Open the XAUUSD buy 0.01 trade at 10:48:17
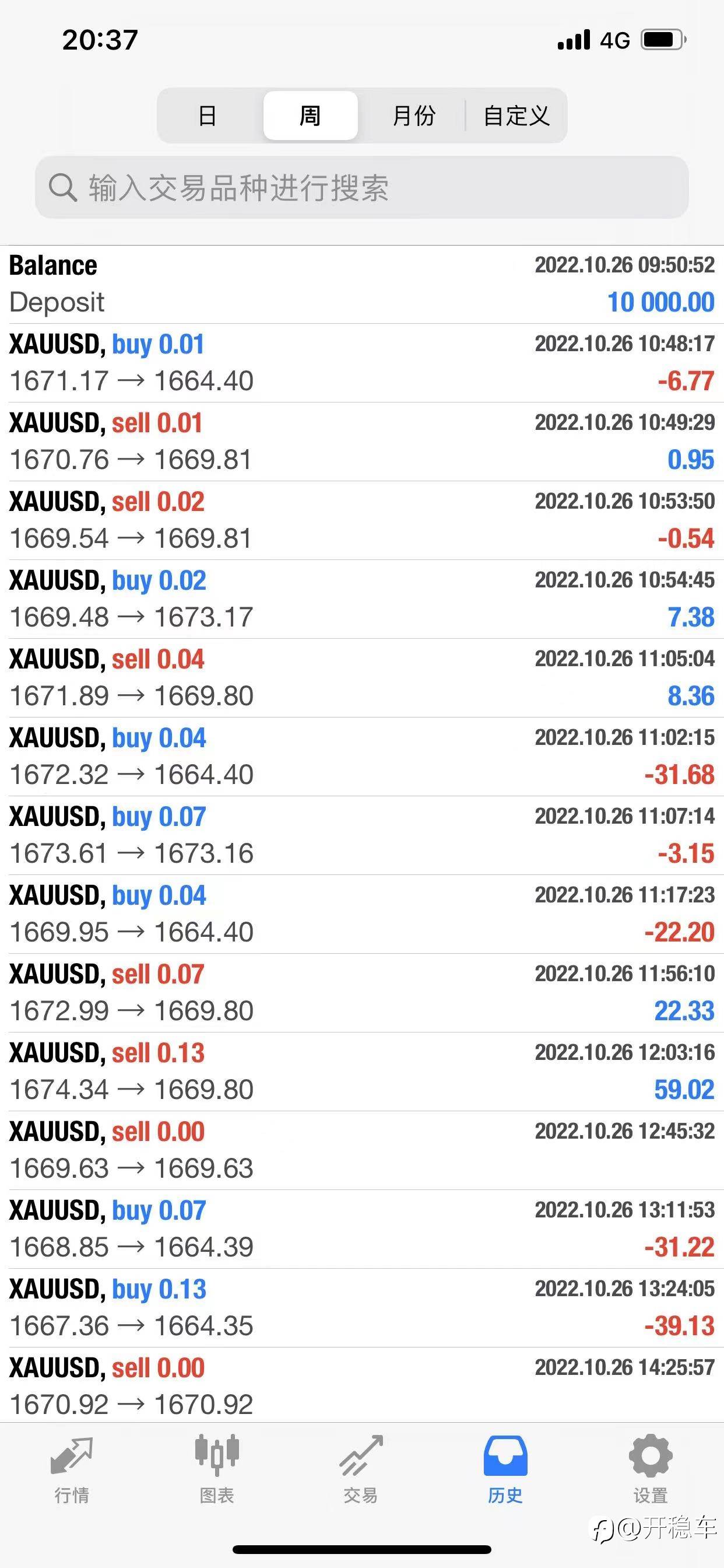The width and height of the screenshot is (724, 1568). (x=362, y=363)
